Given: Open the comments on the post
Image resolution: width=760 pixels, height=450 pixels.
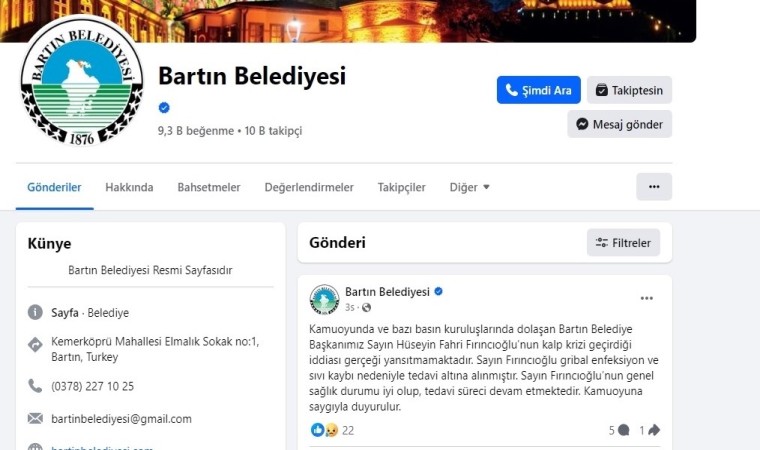Looking at the screenshot, I should click(x=618, y=430).
